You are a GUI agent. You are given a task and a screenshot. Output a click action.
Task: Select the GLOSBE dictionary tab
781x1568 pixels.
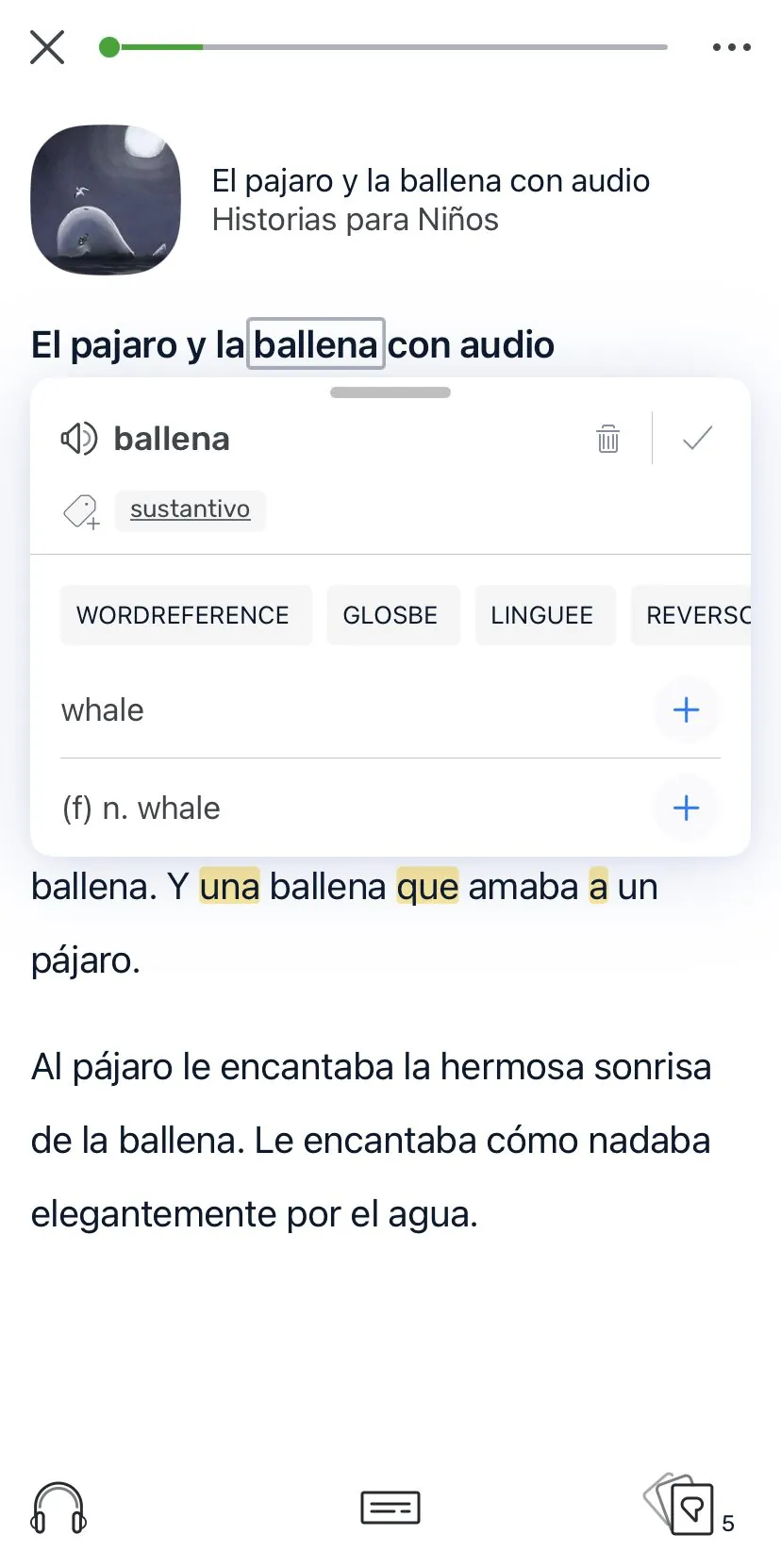point(393,614)
